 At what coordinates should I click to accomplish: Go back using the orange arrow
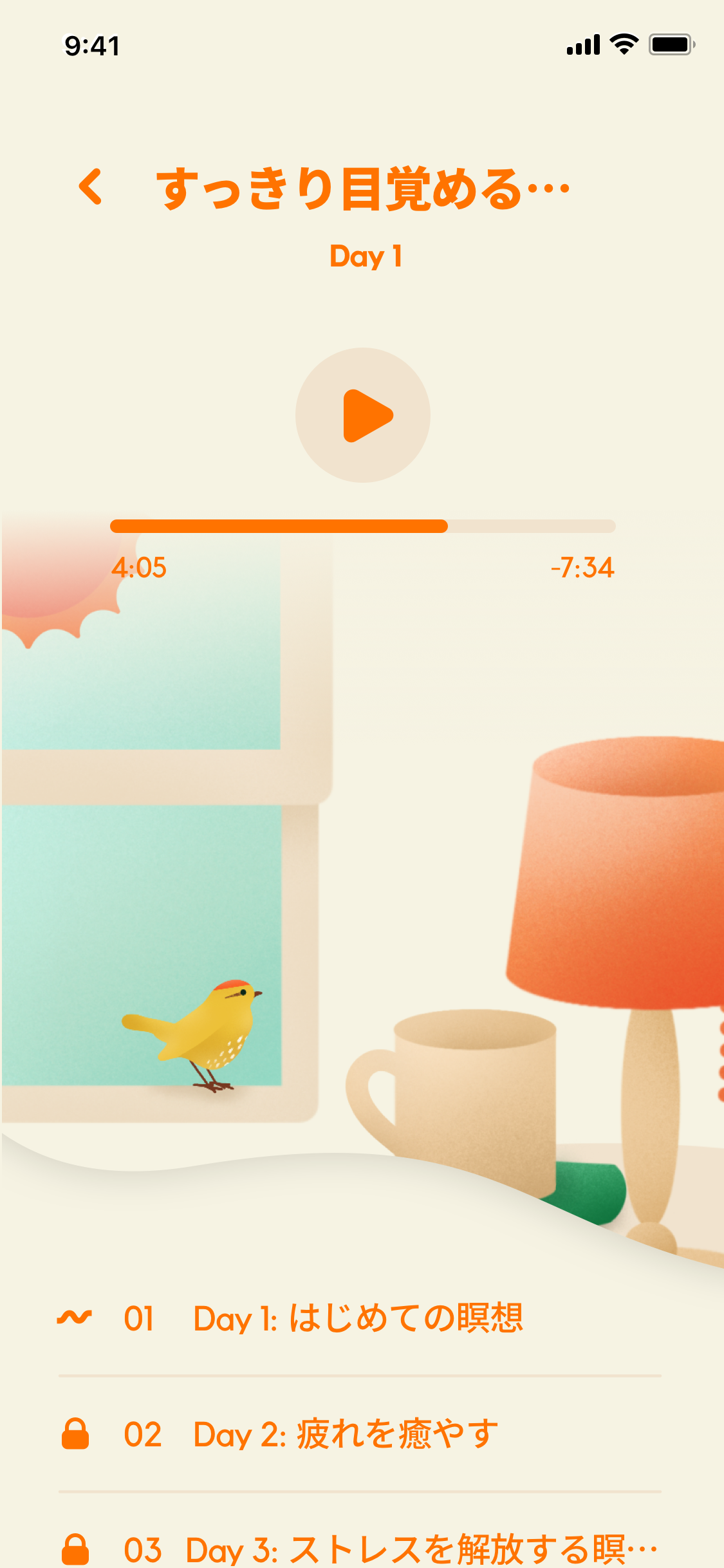coord(91,187)
